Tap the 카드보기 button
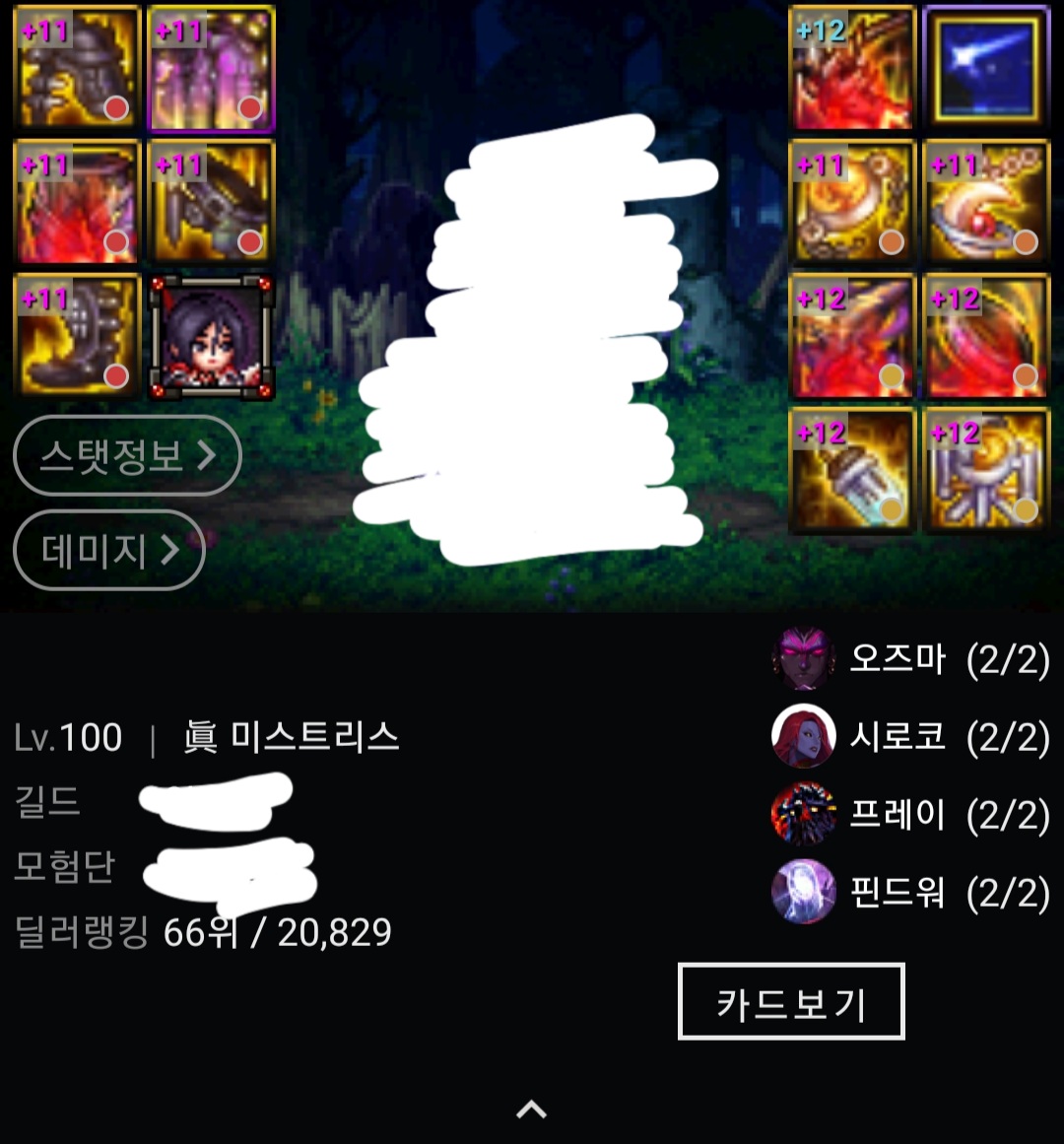Screen dimensions: 1064x1144 (791, 1002)
